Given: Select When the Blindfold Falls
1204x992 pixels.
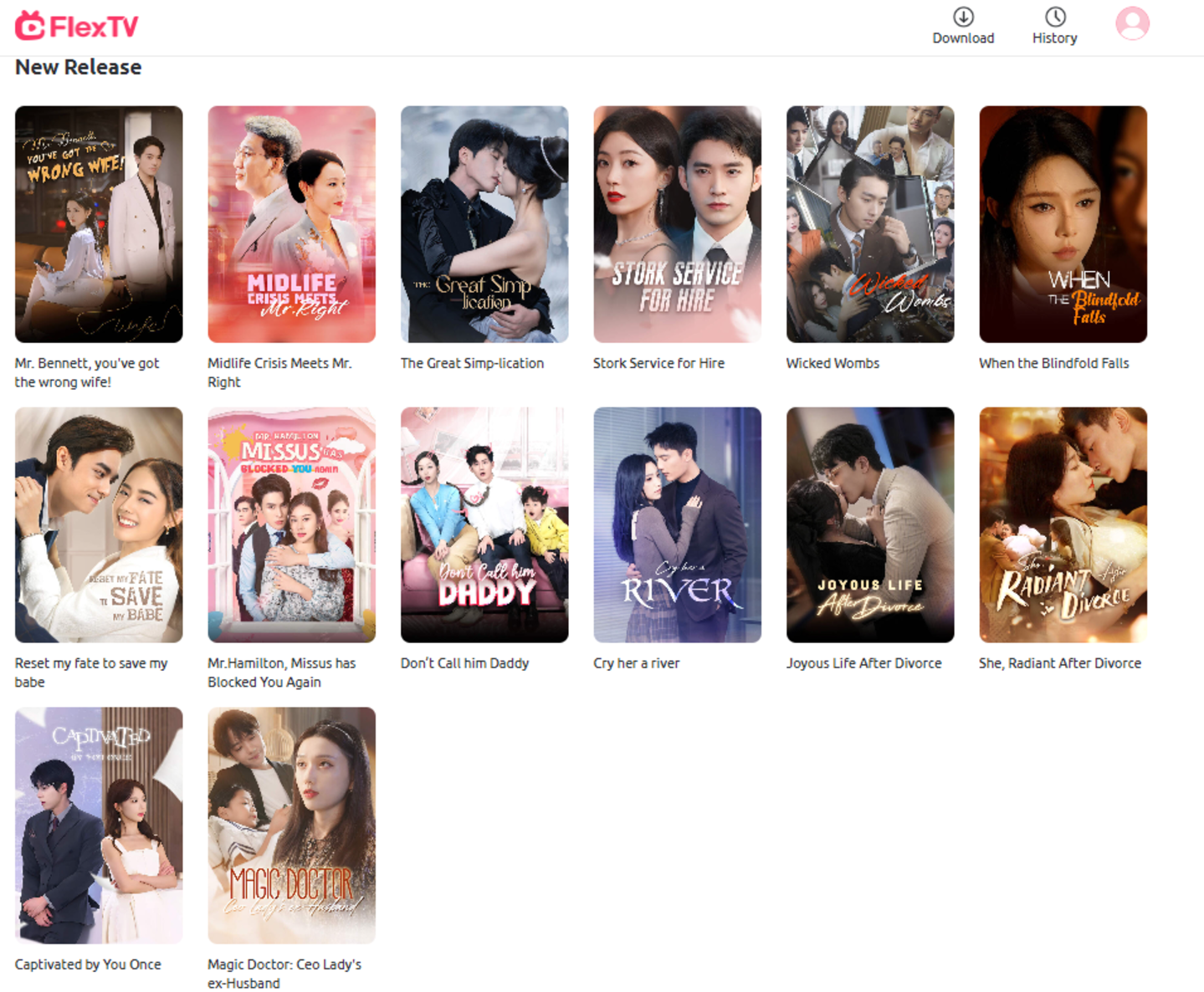Looking at the screenshot, I should pos(1063,224).
